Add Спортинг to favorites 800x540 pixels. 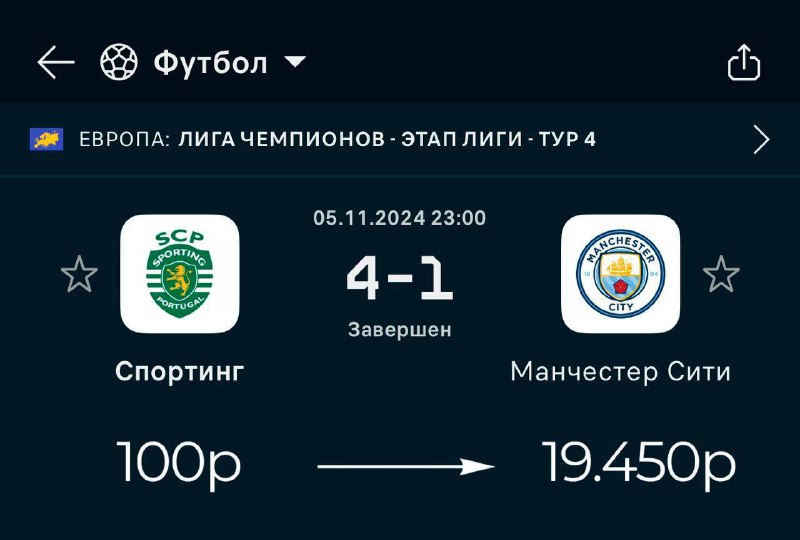click(79, 274)
